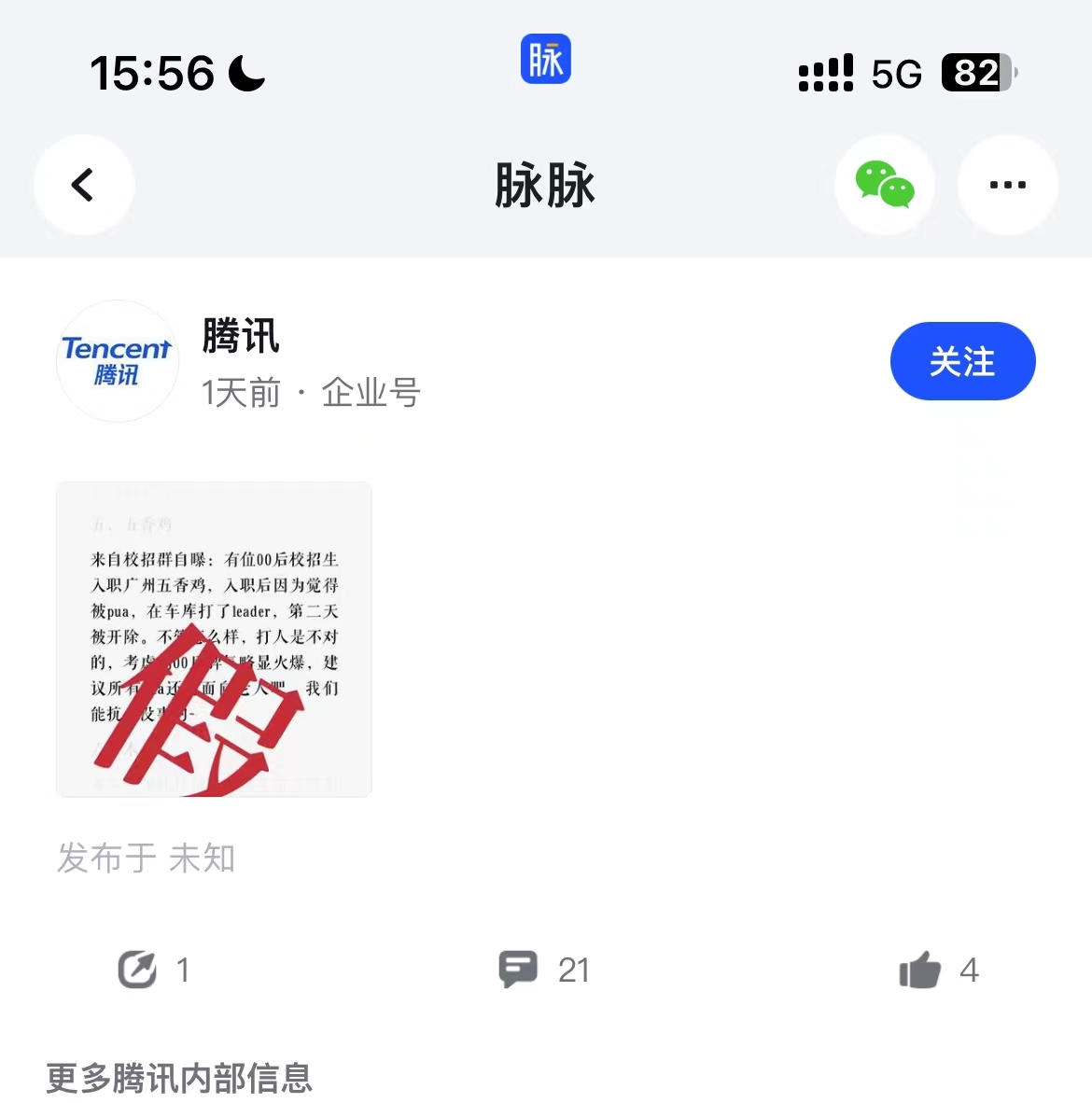Like this post with the thumbs-up
This screenshot has width=1092, height=1103.
pyautogui.click(x=920, y=970)
